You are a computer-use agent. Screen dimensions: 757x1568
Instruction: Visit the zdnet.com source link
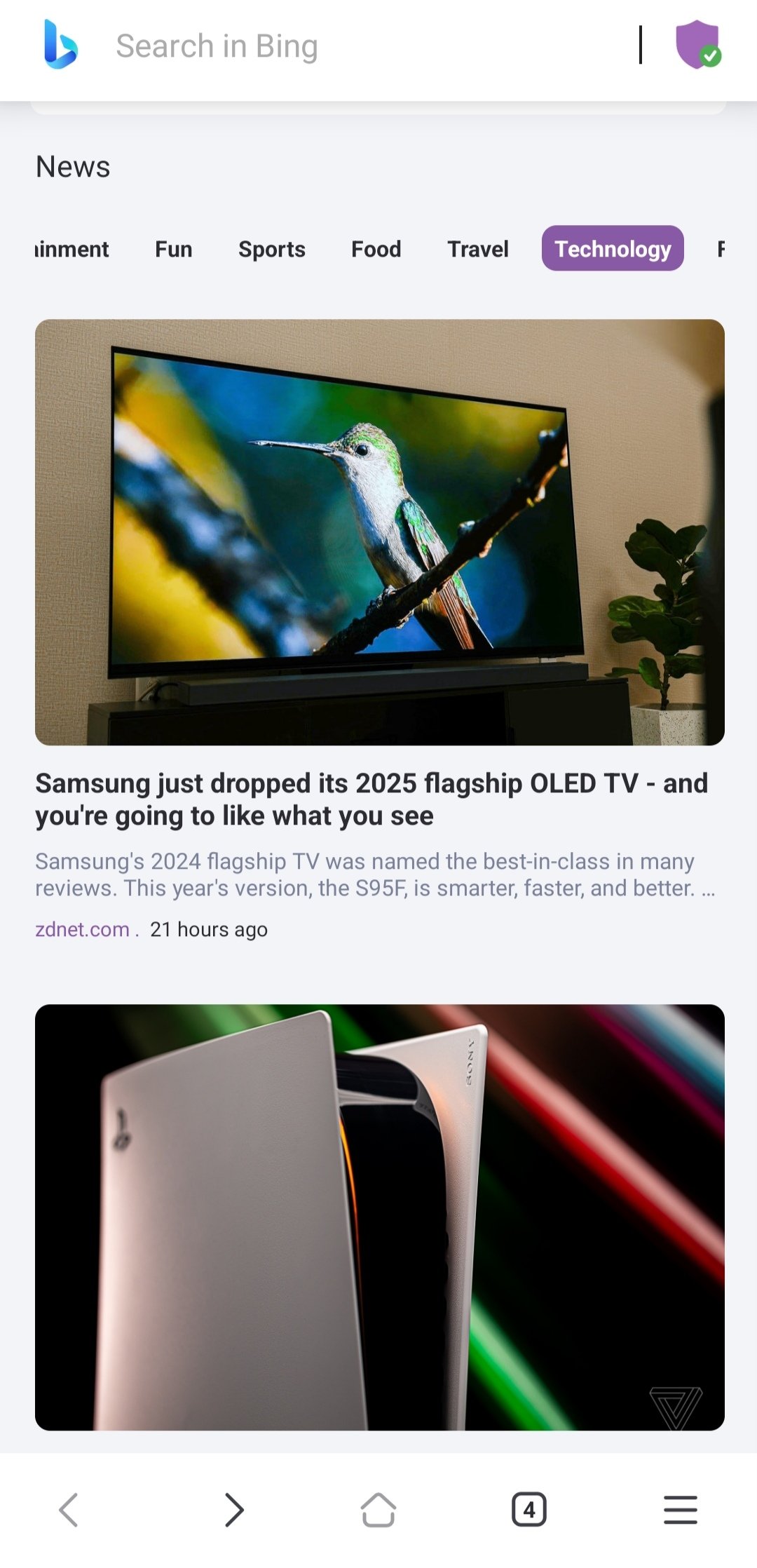point(83,929)
